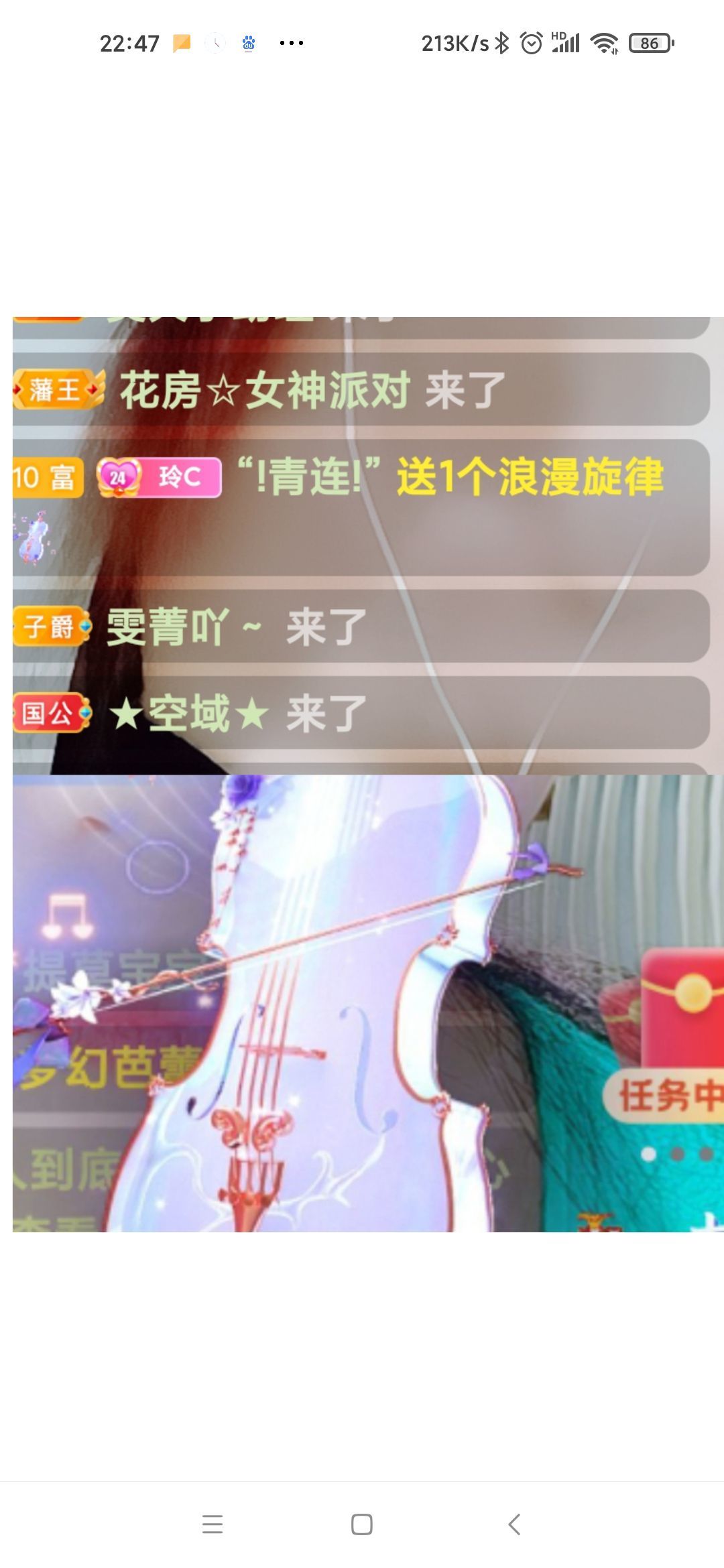Select the highlighted white carousel dot
This screenshot has height=1568, width=724.
point(648,1154)
